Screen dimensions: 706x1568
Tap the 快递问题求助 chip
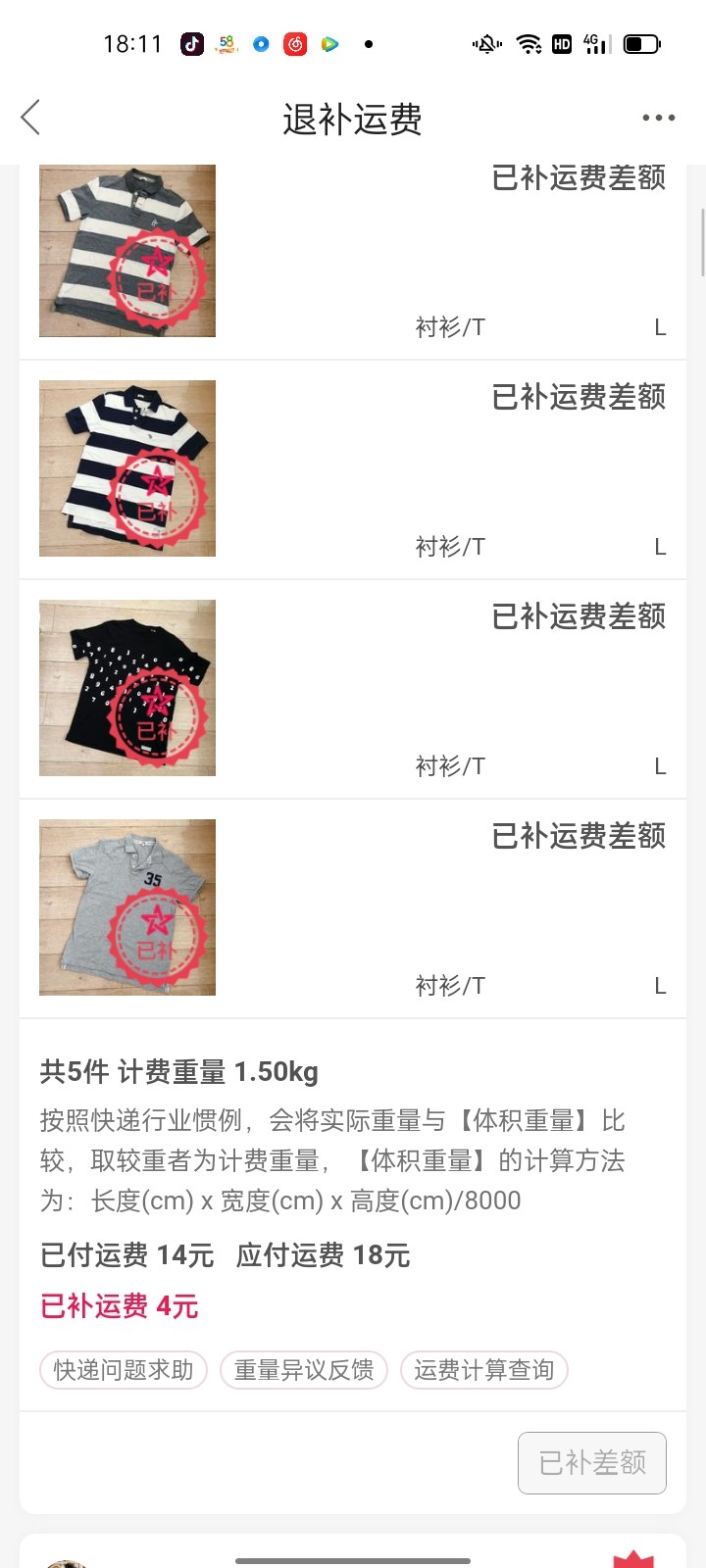click(124, 1370)
